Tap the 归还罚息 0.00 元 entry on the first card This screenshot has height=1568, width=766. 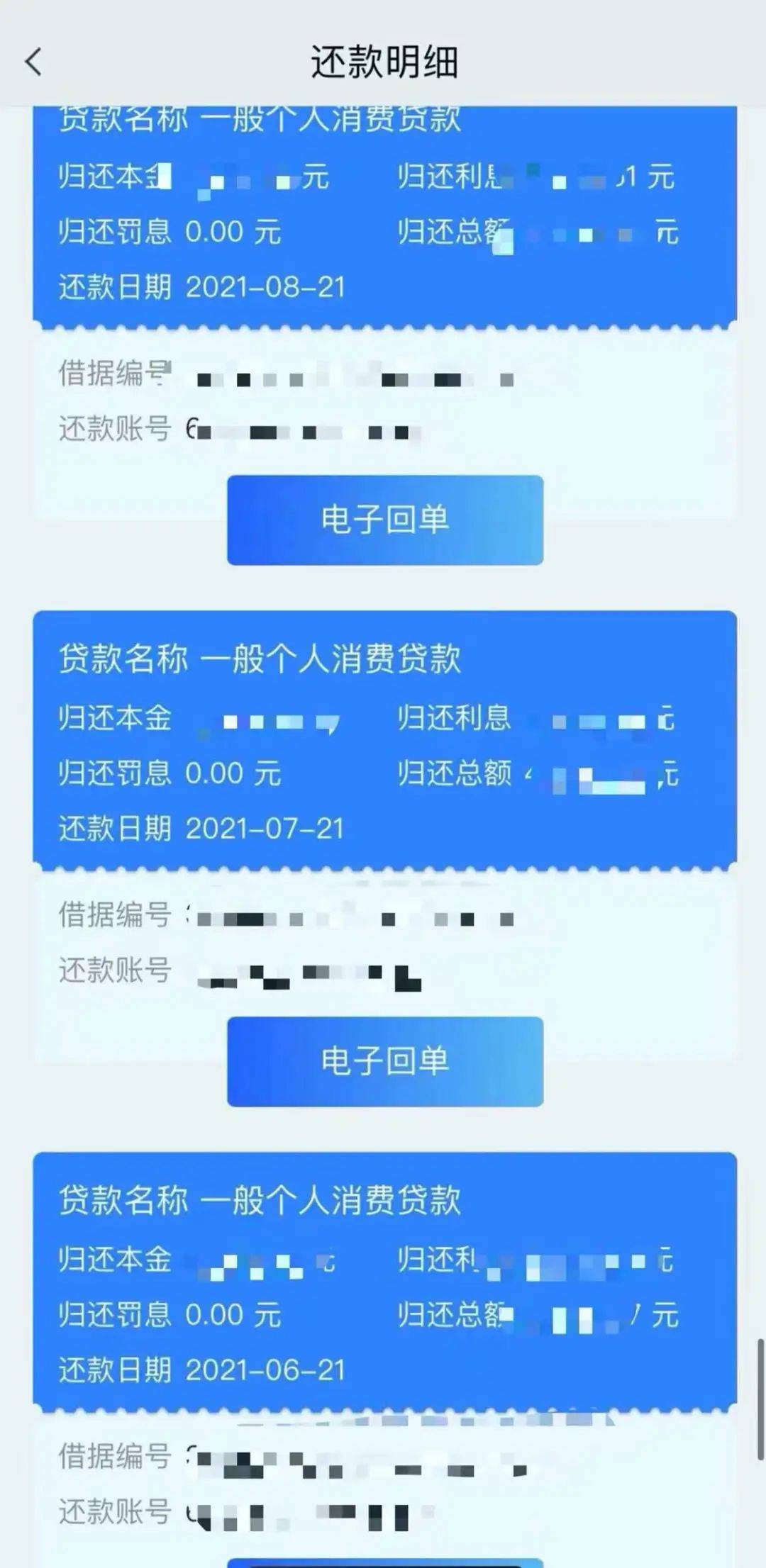170,233
